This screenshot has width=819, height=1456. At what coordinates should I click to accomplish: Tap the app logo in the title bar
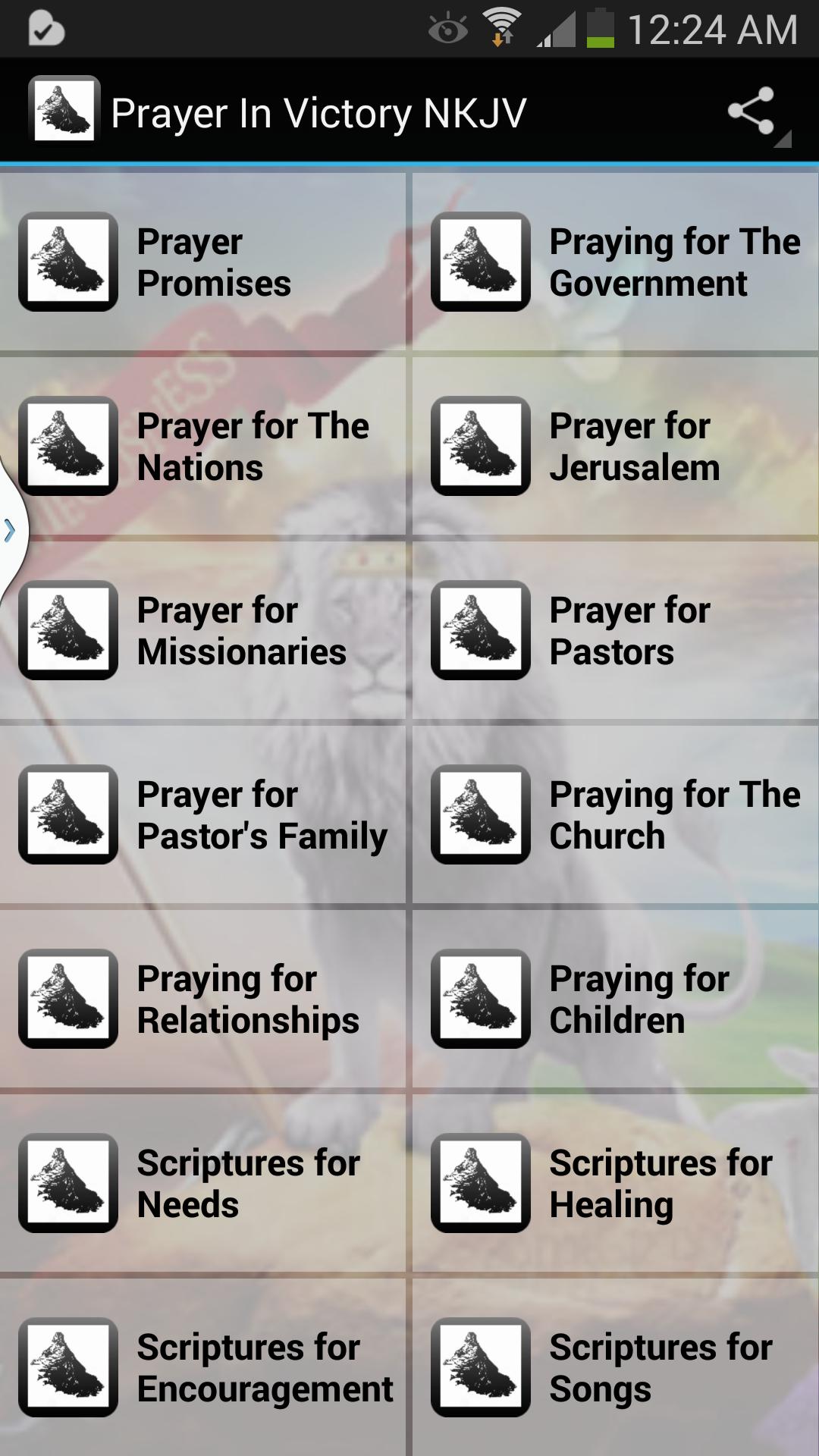tap(64, 111)
